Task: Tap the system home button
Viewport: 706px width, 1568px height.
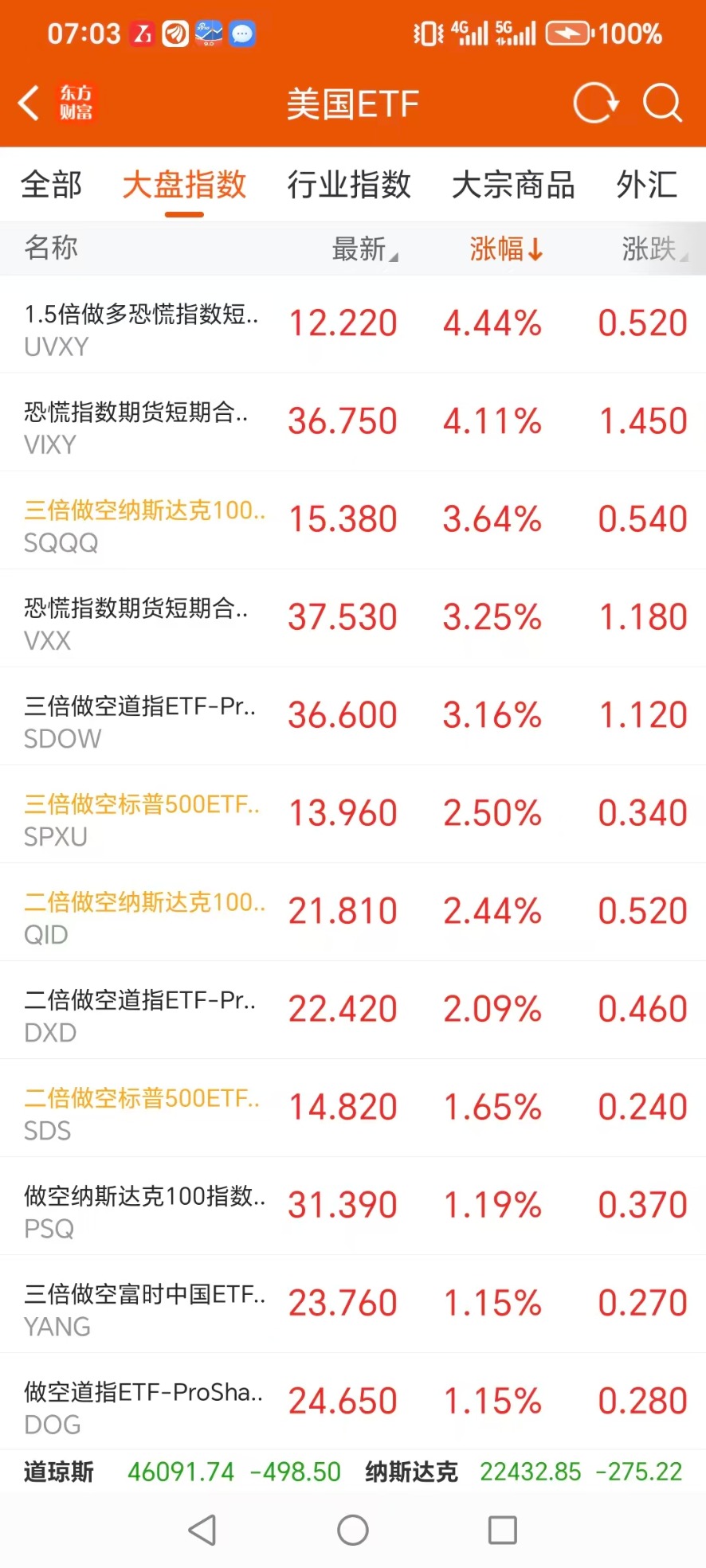Action: [x=352, y=1530]
